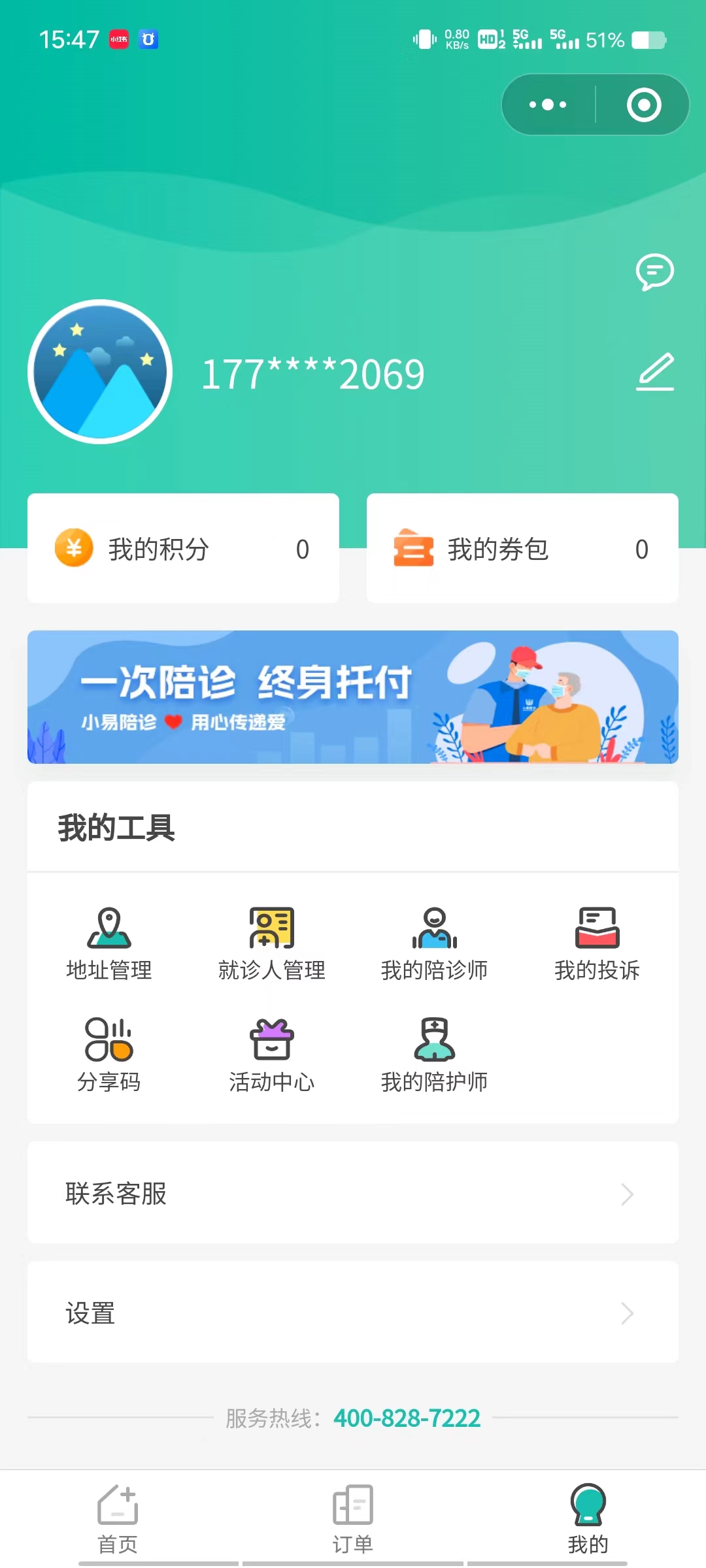Open the messages chat bubble icon
The width and height of the screenshot is (706, 1568).
[654, 272]
